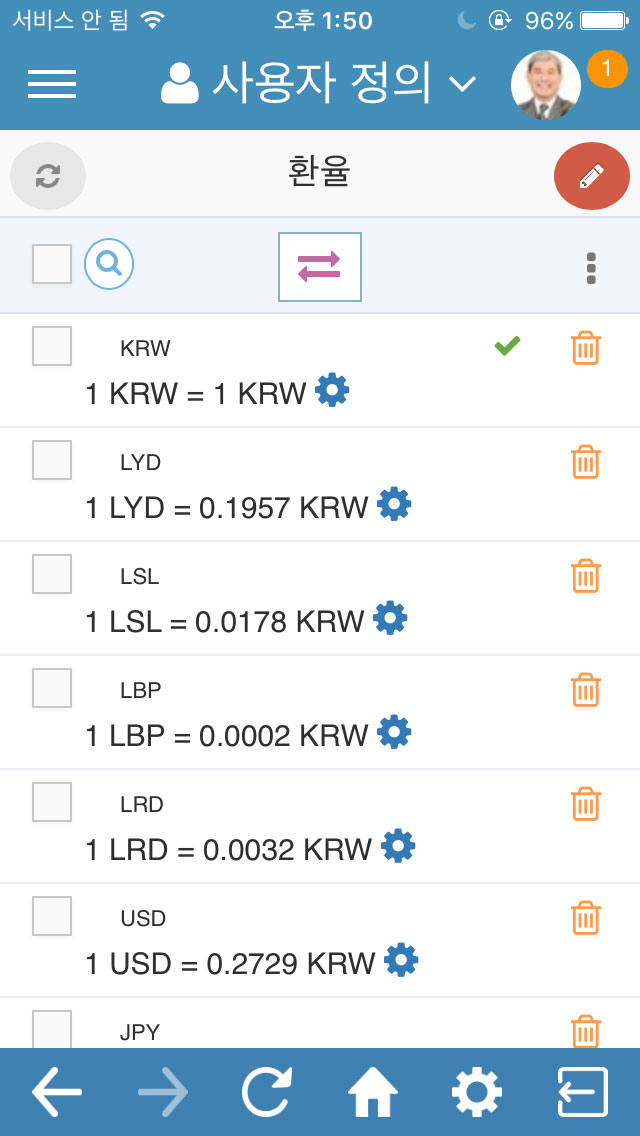Go to home via the house icon
The image size is (640, 1136).
click(373, 1092)
